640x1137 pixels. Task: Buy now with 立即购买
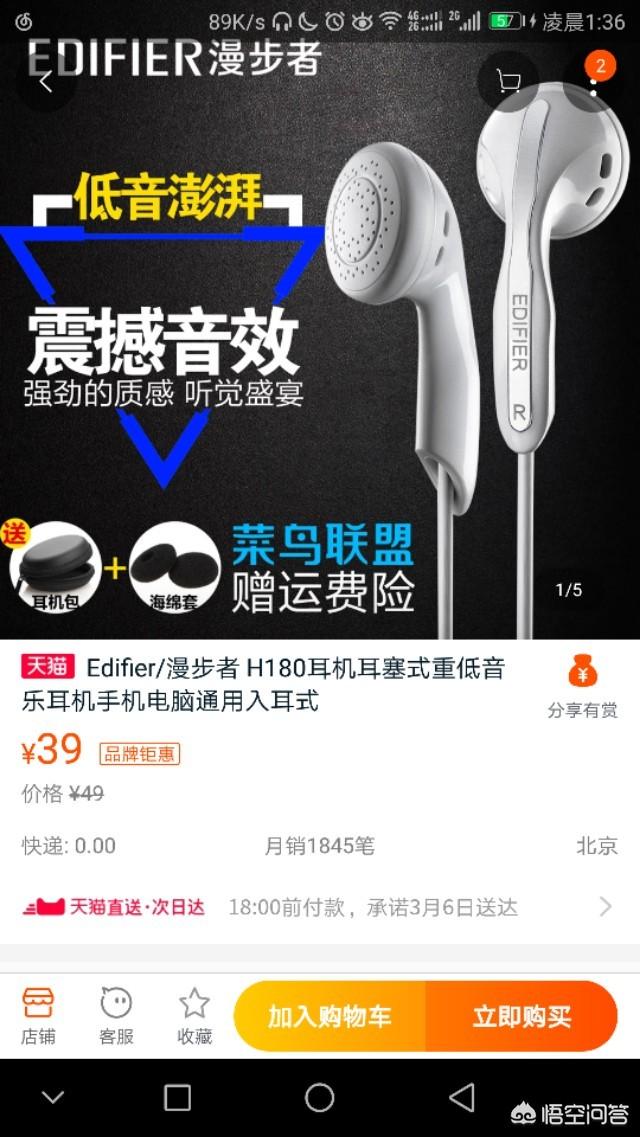tap(522, 1016)
